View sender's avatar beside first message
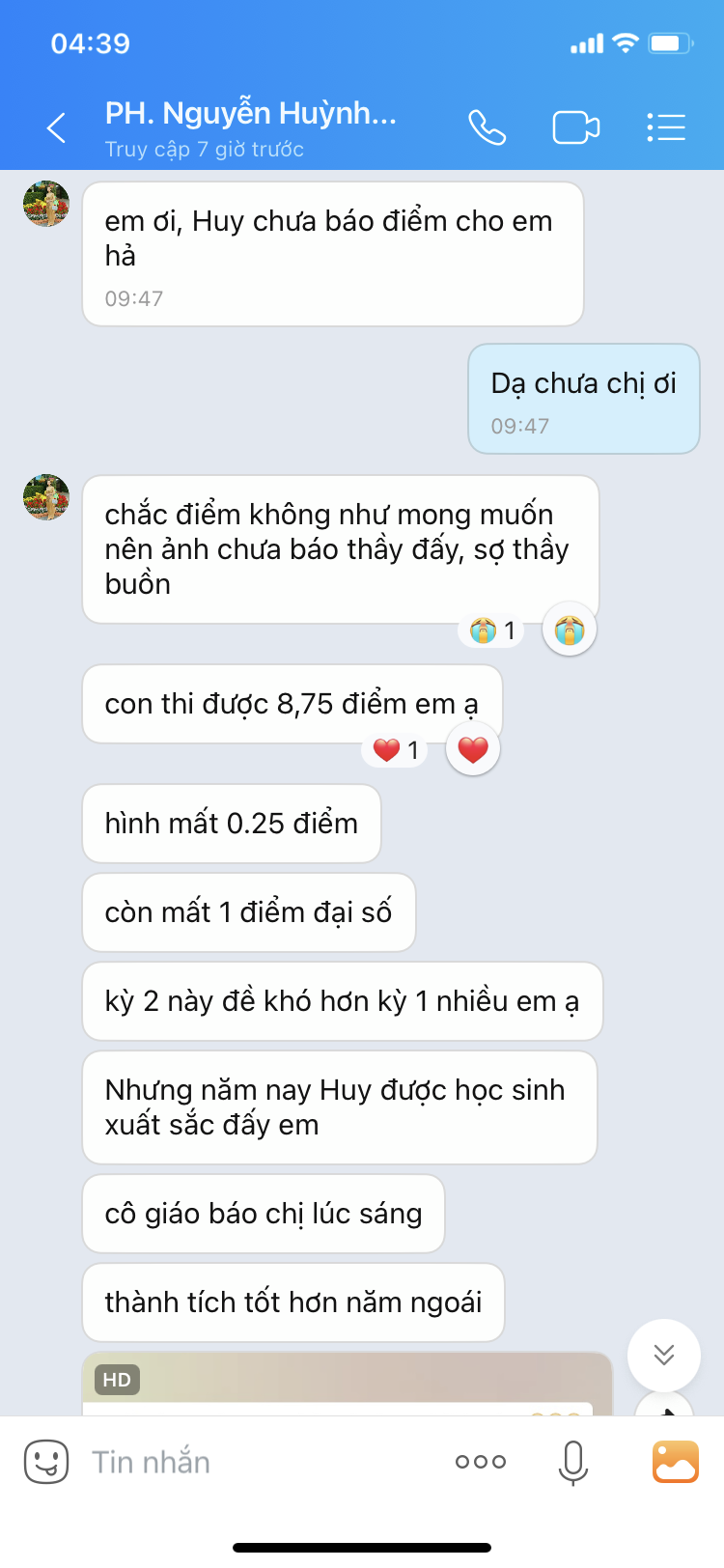Viewport: 724px width, 1568px height. click(x=46, y=204)
